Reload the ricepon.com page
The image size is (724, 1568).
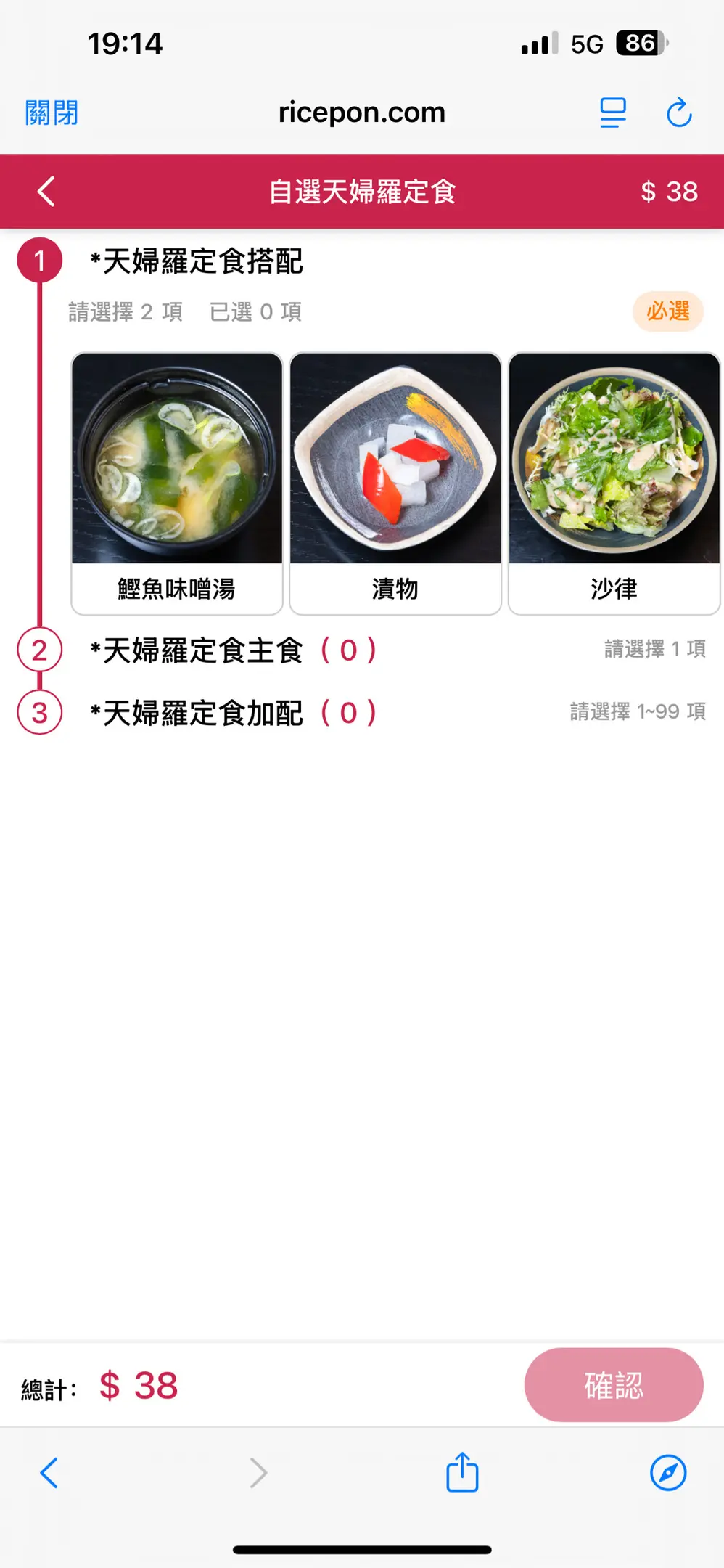click(679, 113)
